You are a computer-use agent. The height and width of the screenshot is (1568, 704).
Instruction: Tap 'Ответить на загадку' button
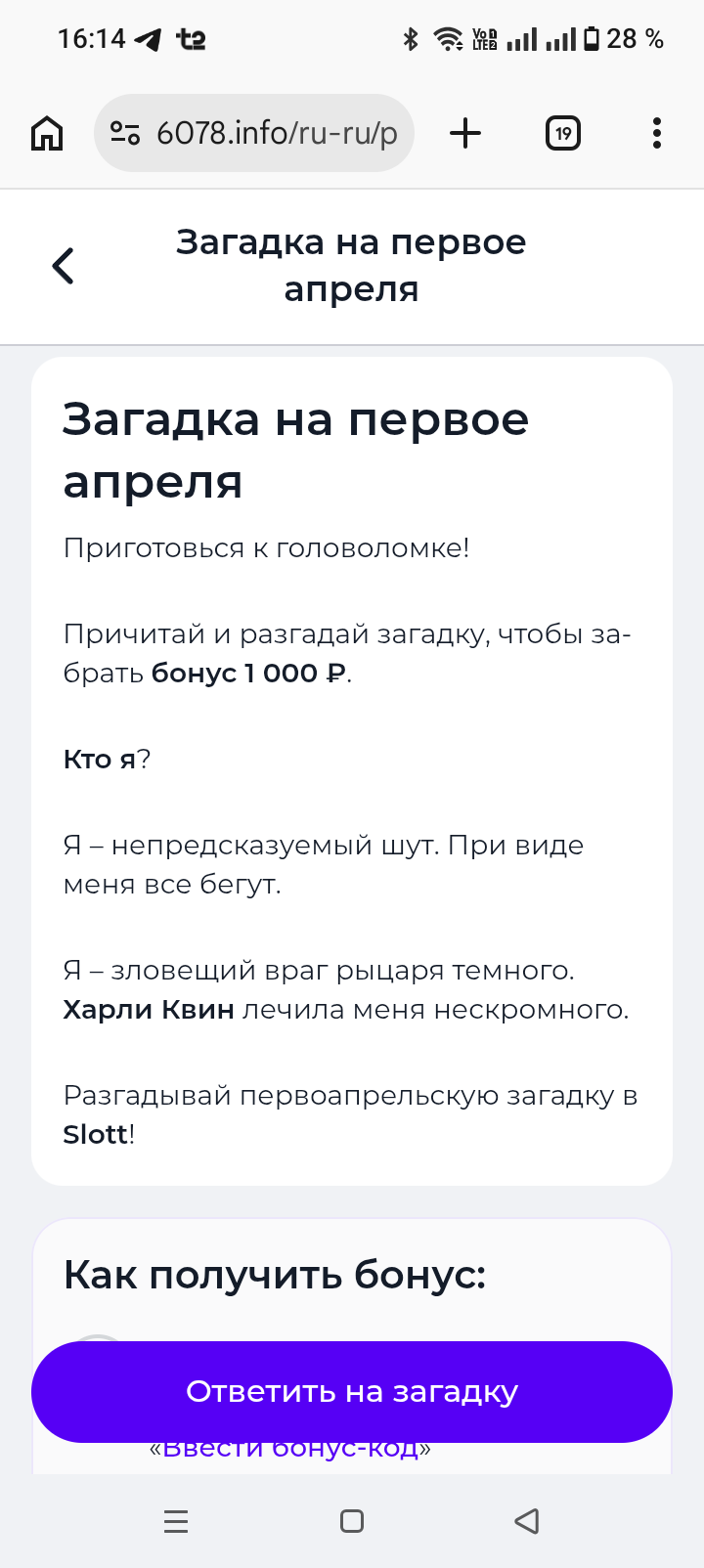352,1391
